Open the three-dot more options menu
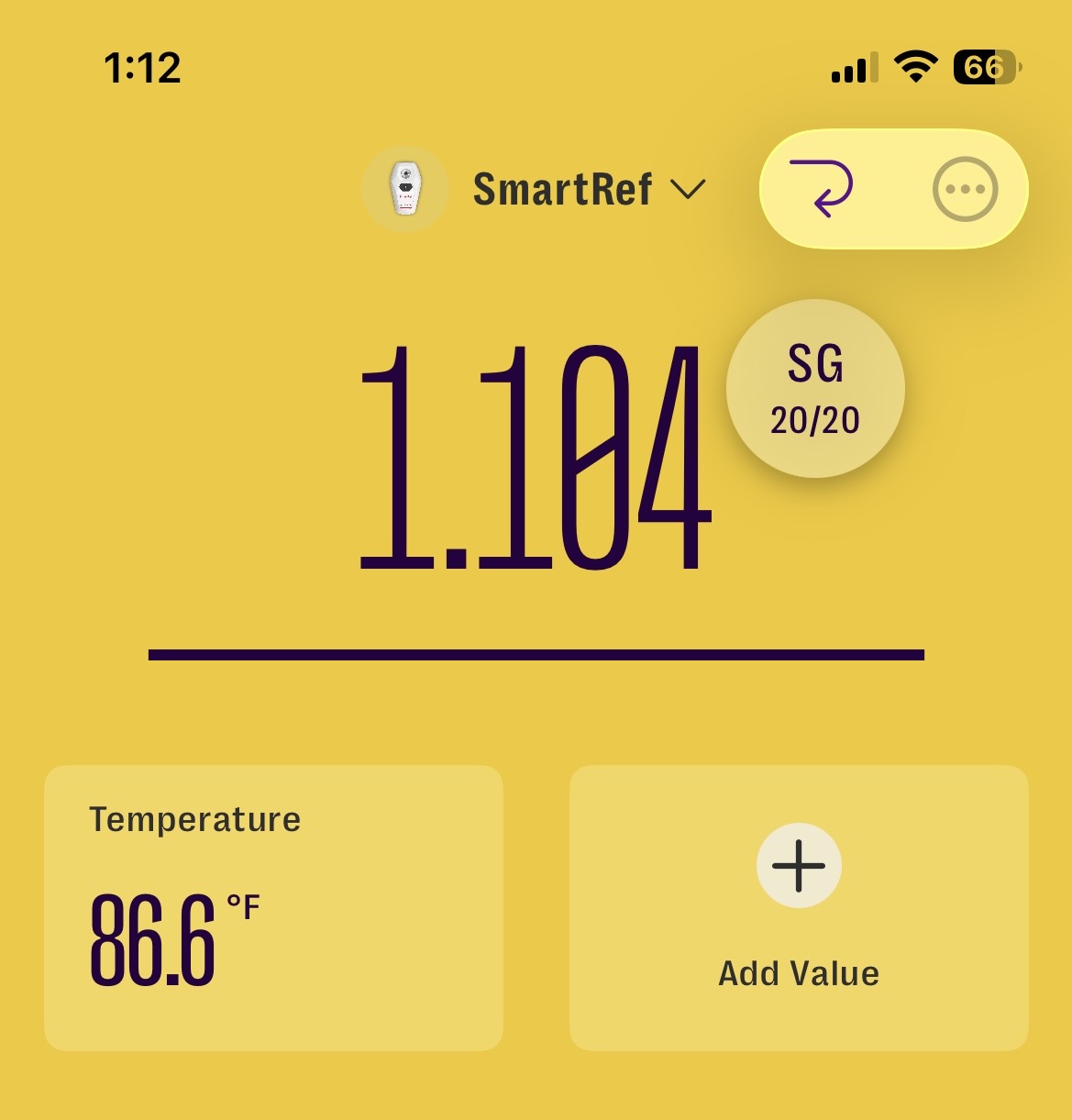 965,189
